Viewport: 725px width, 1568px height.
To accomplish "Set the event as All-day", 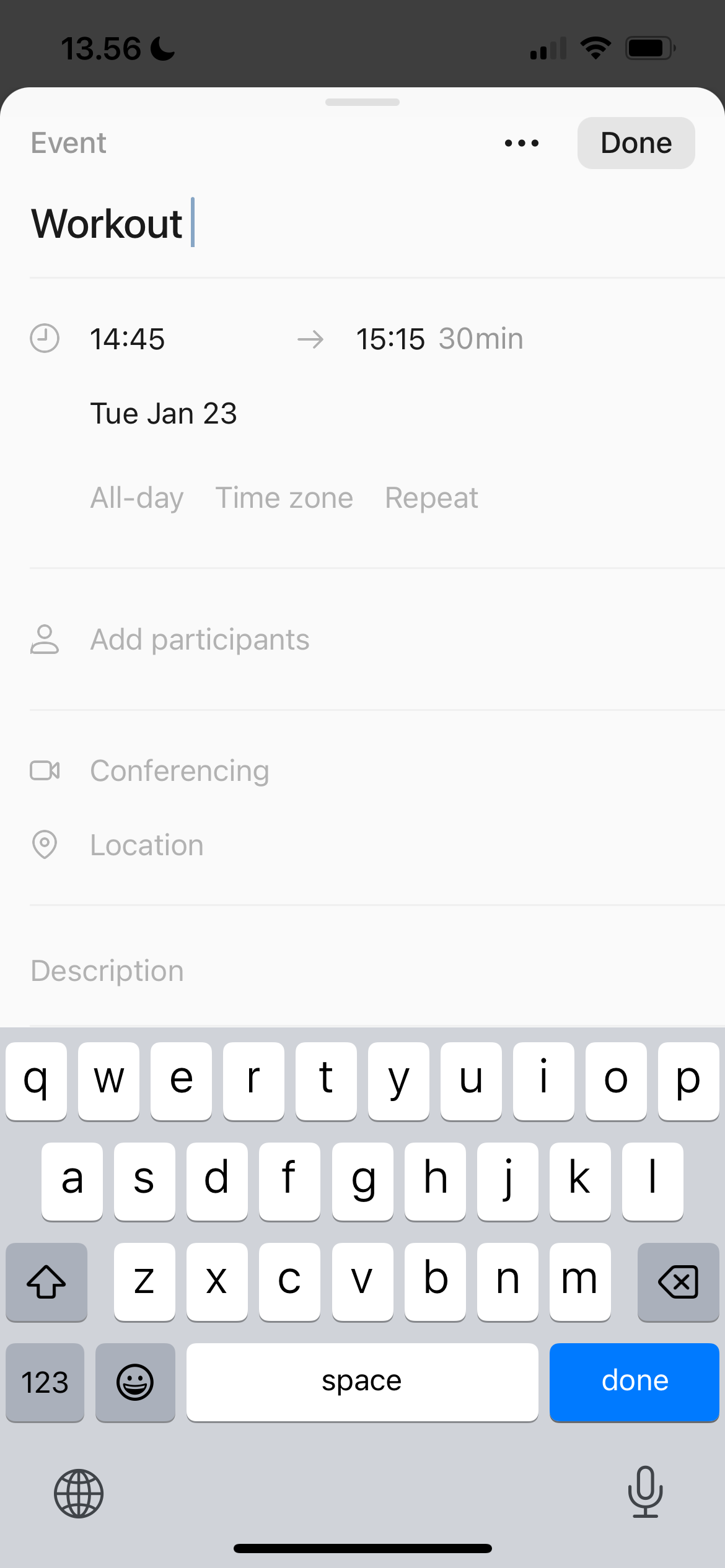I will [137, 498].
